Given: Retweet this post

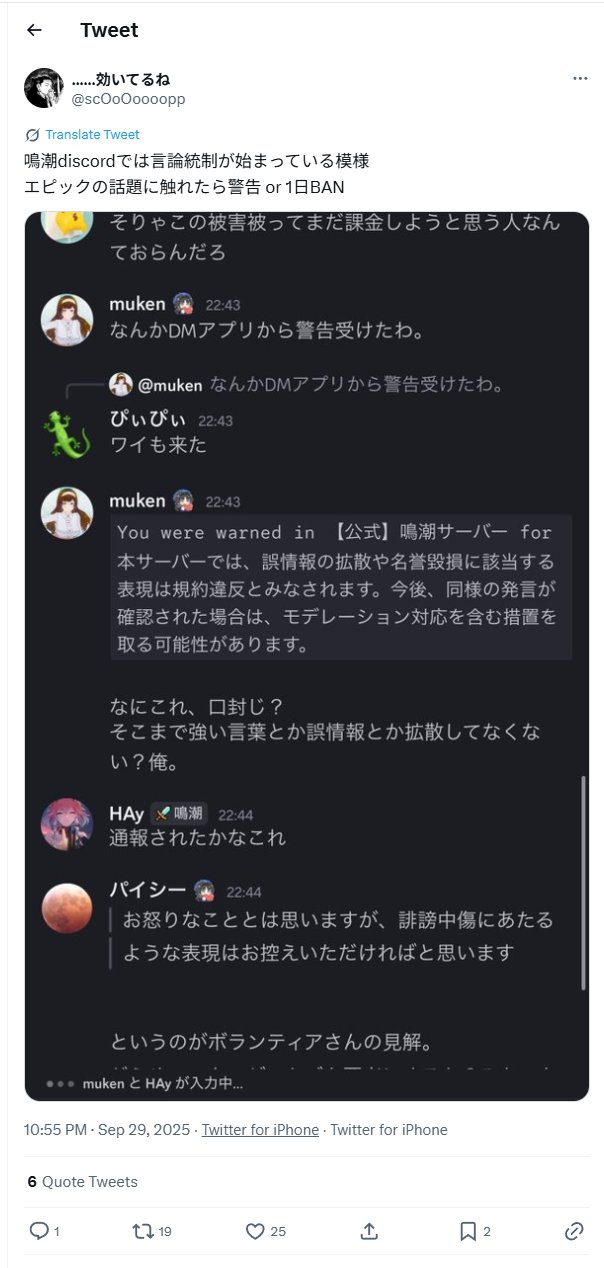Looking at the screenshot, I should [143, 1231].
